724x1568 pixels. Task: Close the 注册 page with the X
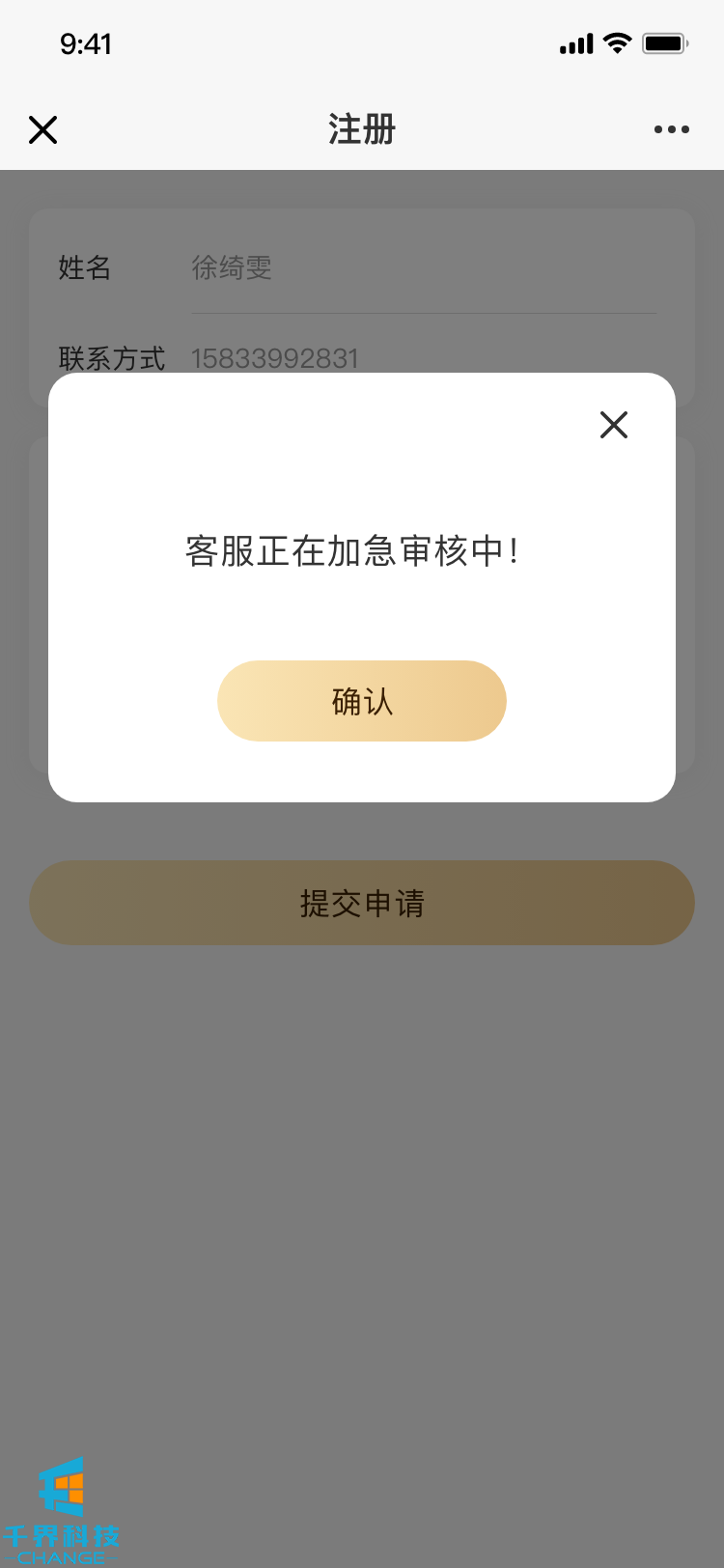(x=43, y=129)
